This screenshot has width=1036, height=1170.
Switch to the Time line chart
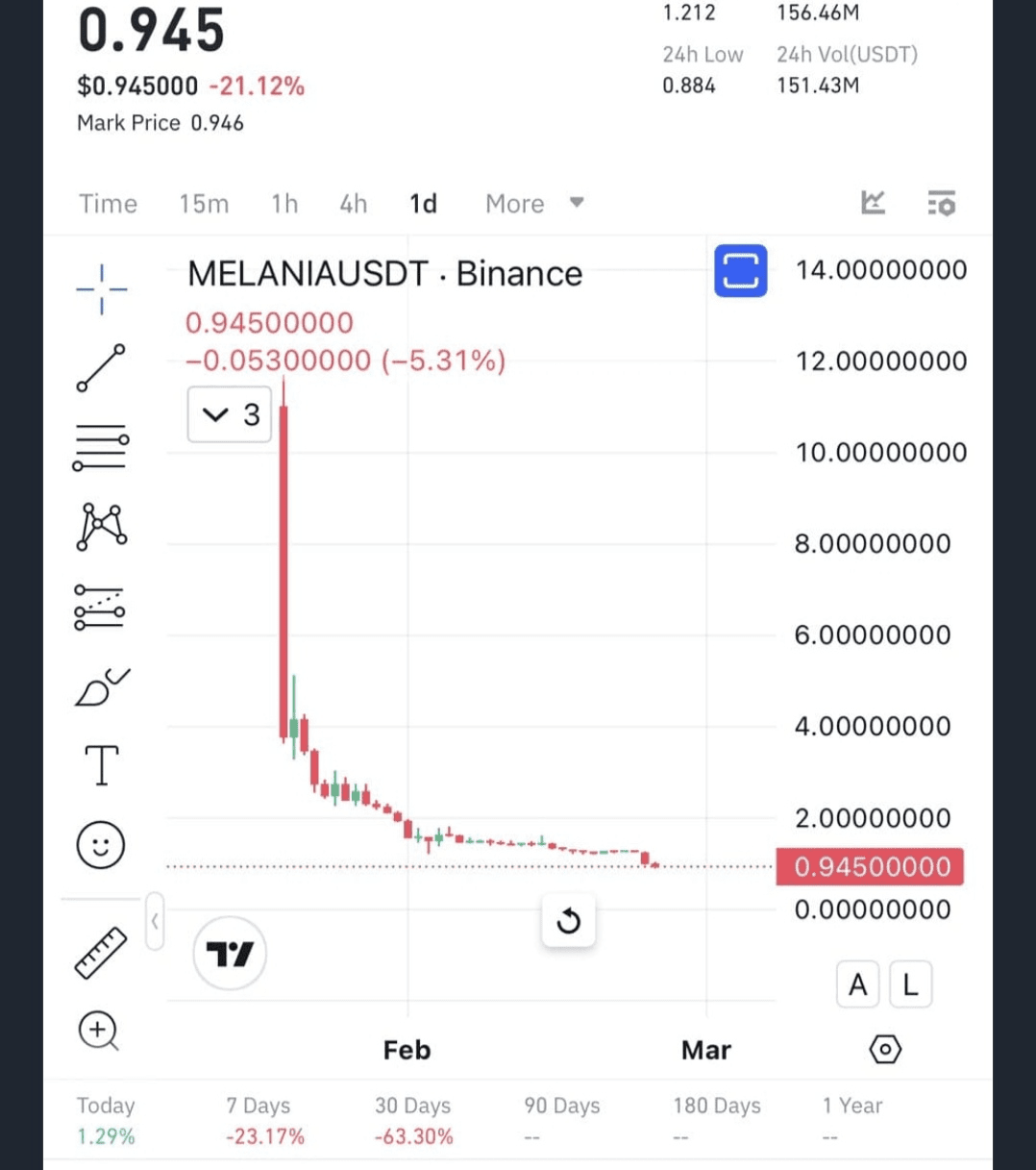coord(108,204)
